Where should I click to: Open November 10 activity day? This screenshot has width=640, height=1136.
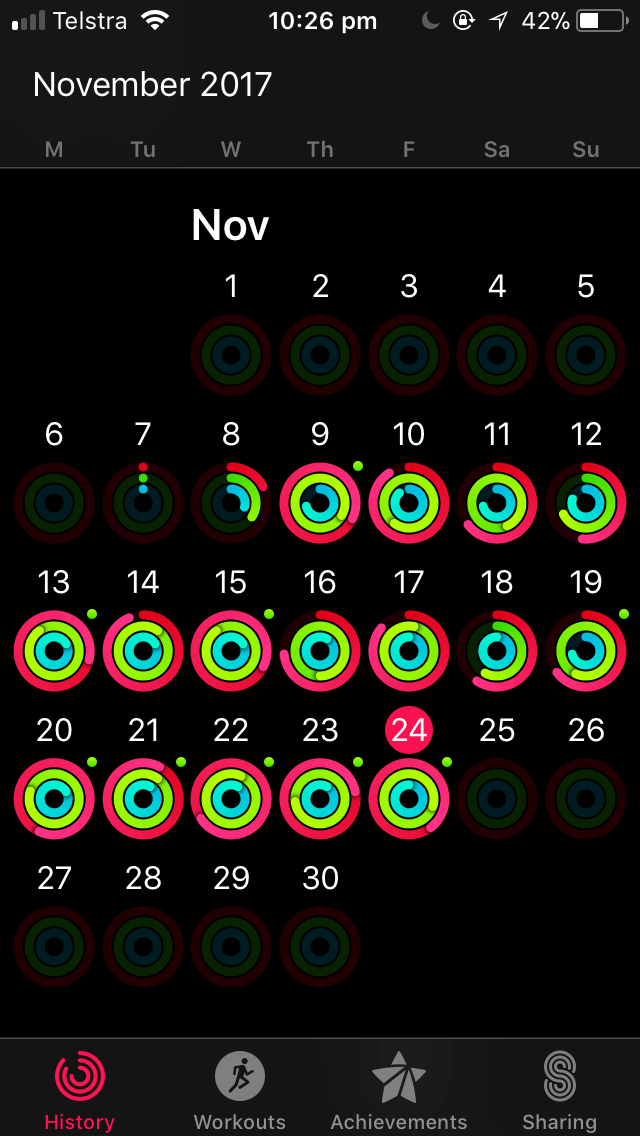coord(409,502)
